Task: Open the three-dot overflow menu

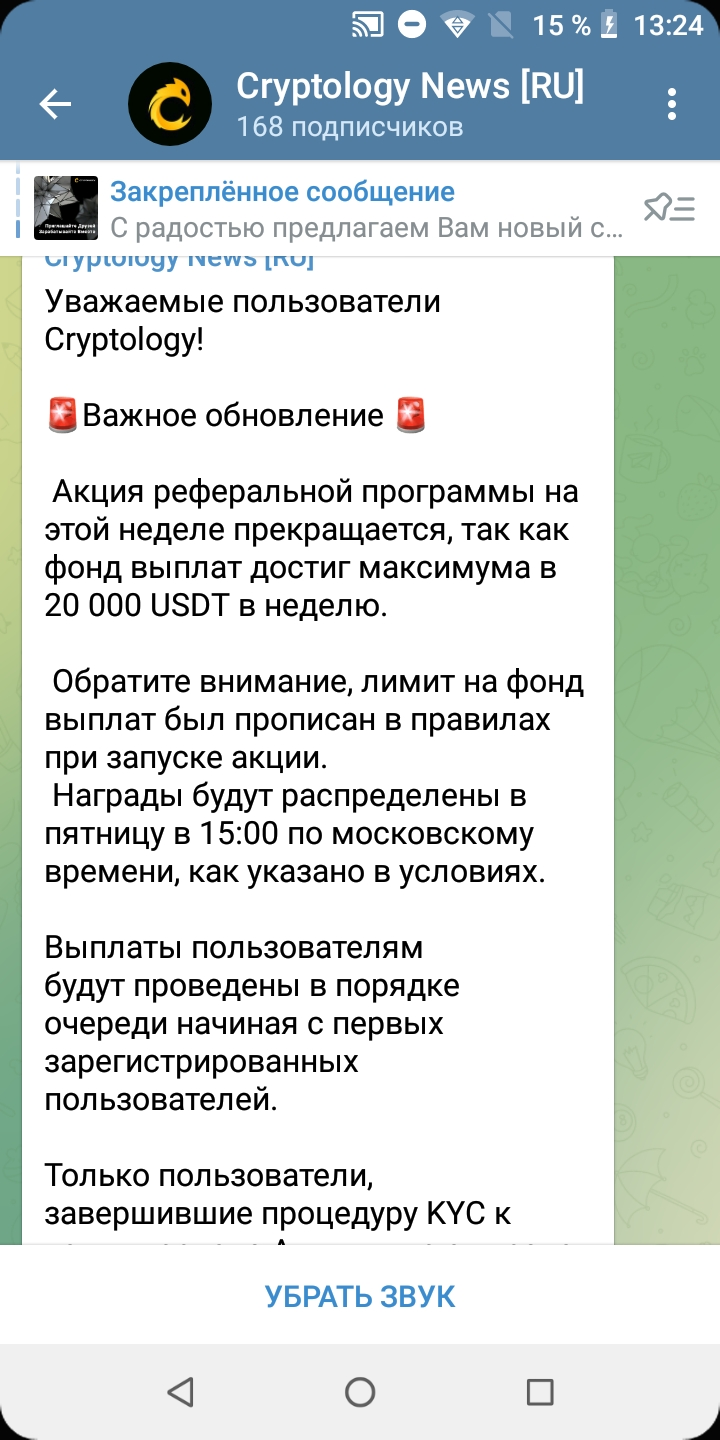Action: pos(671,104)
